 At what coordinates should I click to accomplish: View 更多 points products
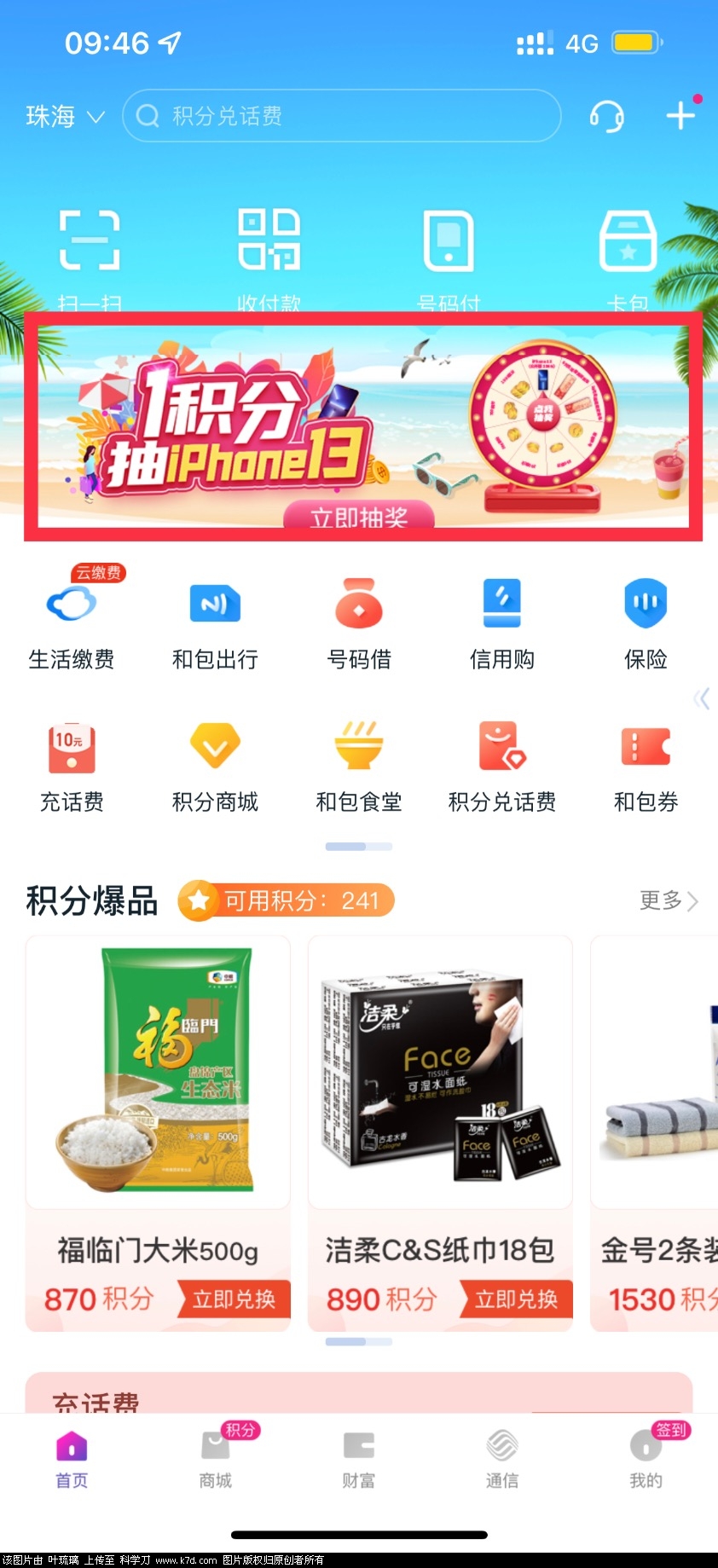[x=669, y=900]
